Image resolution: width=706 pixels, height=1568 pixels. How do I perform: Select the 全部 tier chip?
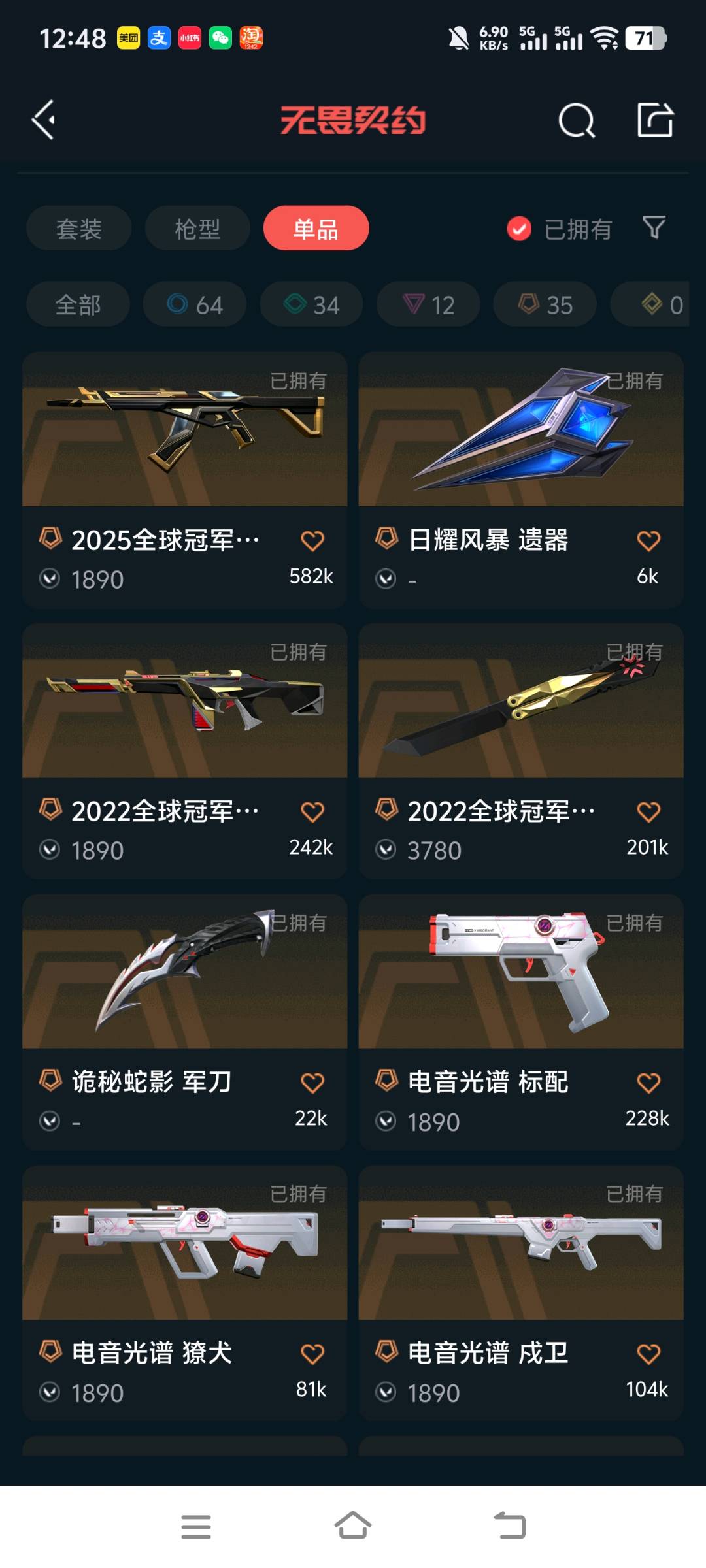pos(78,304)
